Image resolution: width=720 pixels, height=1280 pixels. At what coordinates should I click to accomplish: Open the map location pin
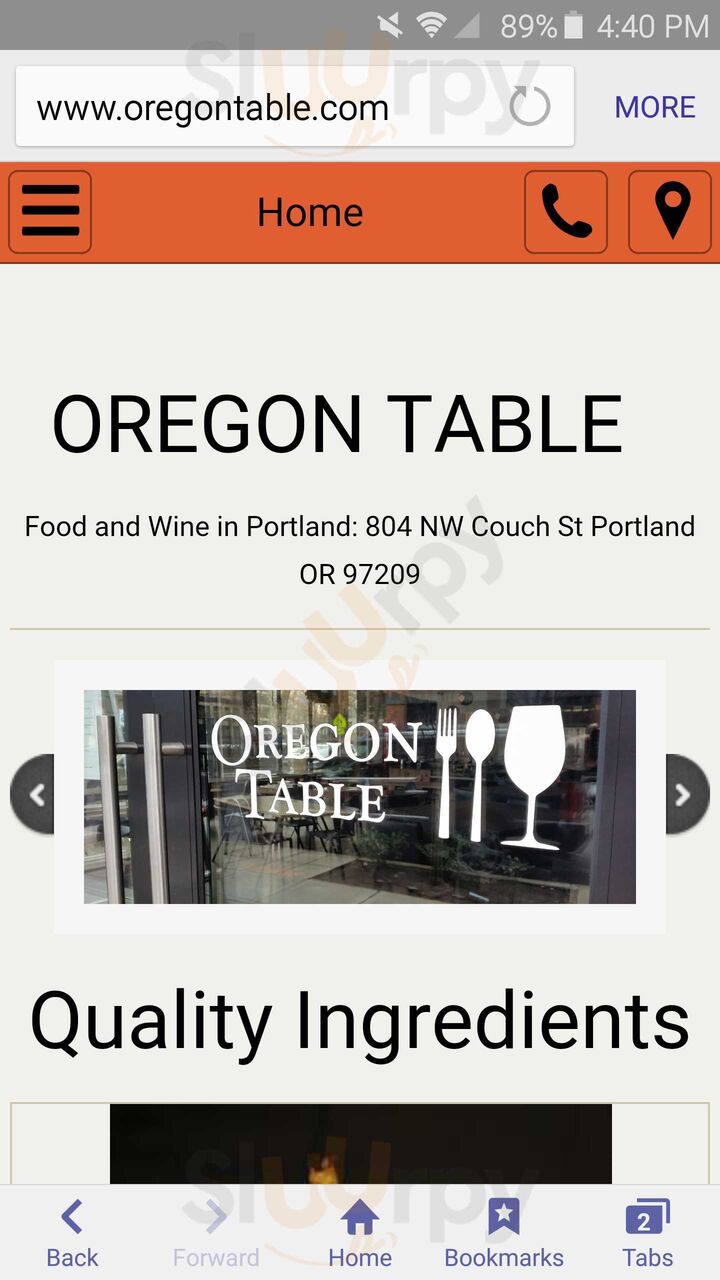670,212
